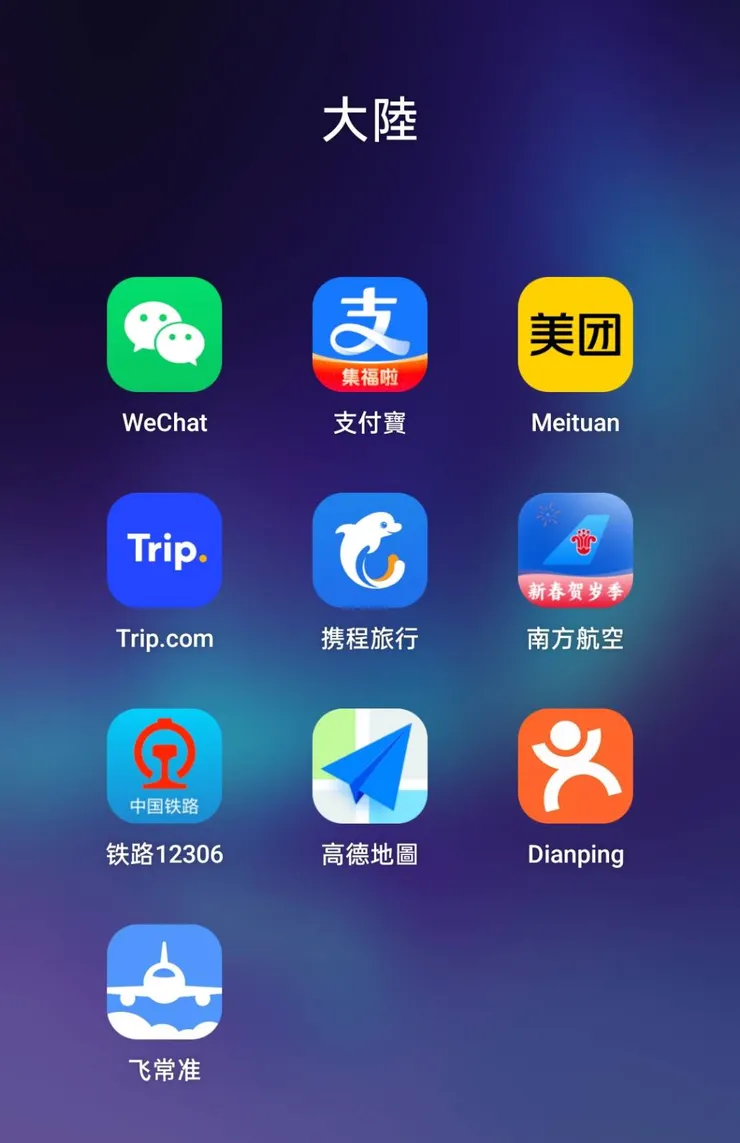Start Meituan food delivery app
740x1143 pixels.
(x=575, y=334)
